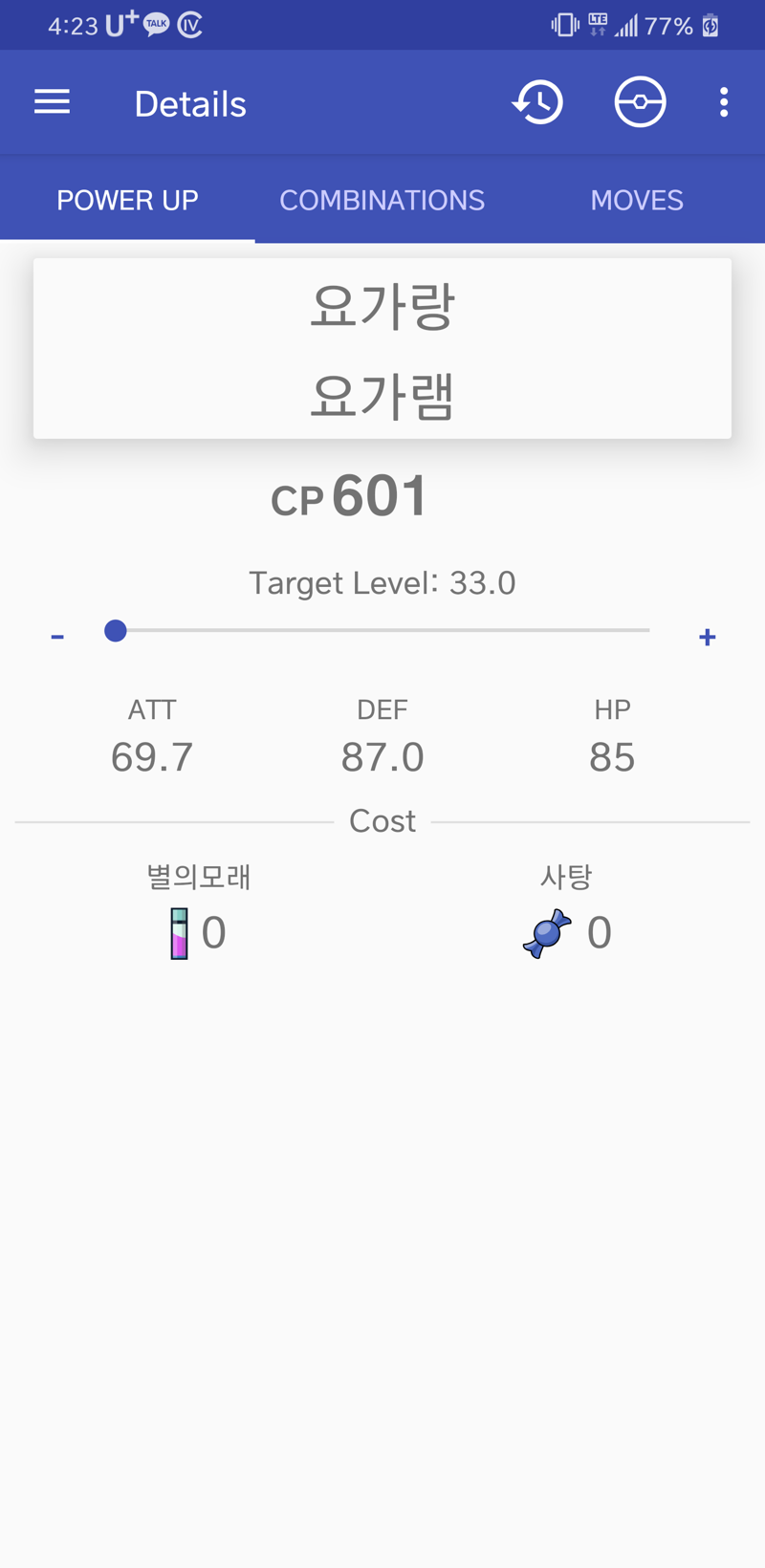765x1568 pixels.
Task: Open the scan history icon
Action: (537, 102)
